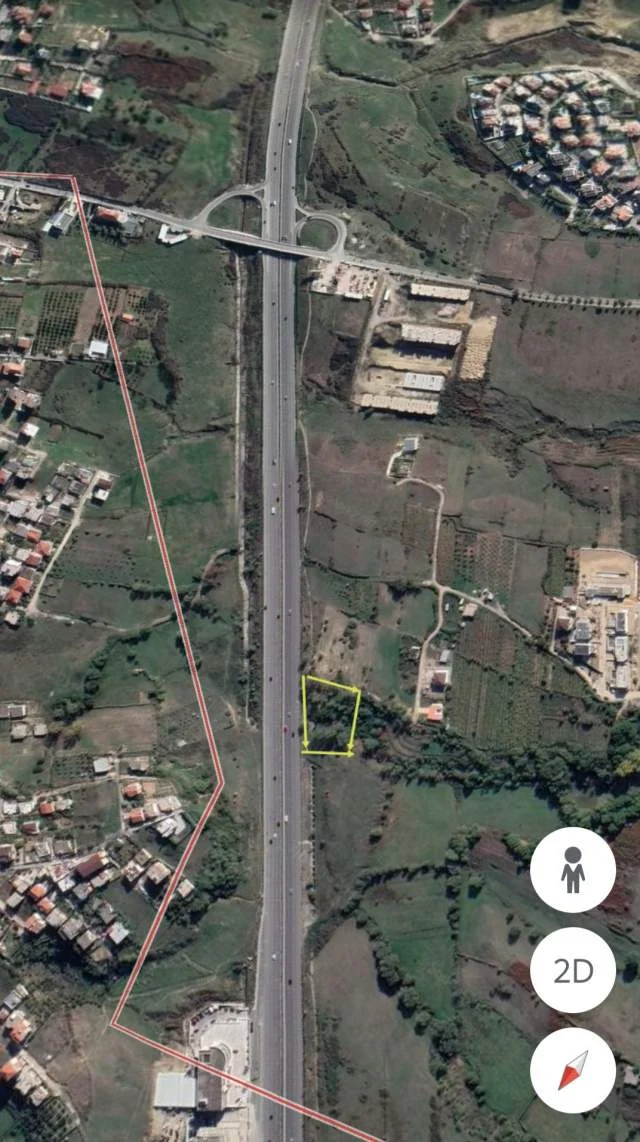
Task: Switch the map to 2D view
Action: click(572, 971)
